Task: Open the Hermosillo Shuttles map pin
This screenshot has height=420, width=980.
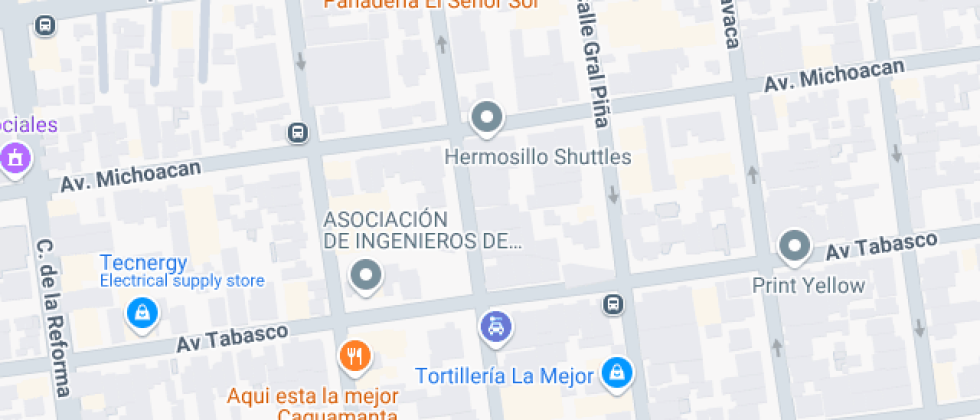Action: [x=487, y=118]
